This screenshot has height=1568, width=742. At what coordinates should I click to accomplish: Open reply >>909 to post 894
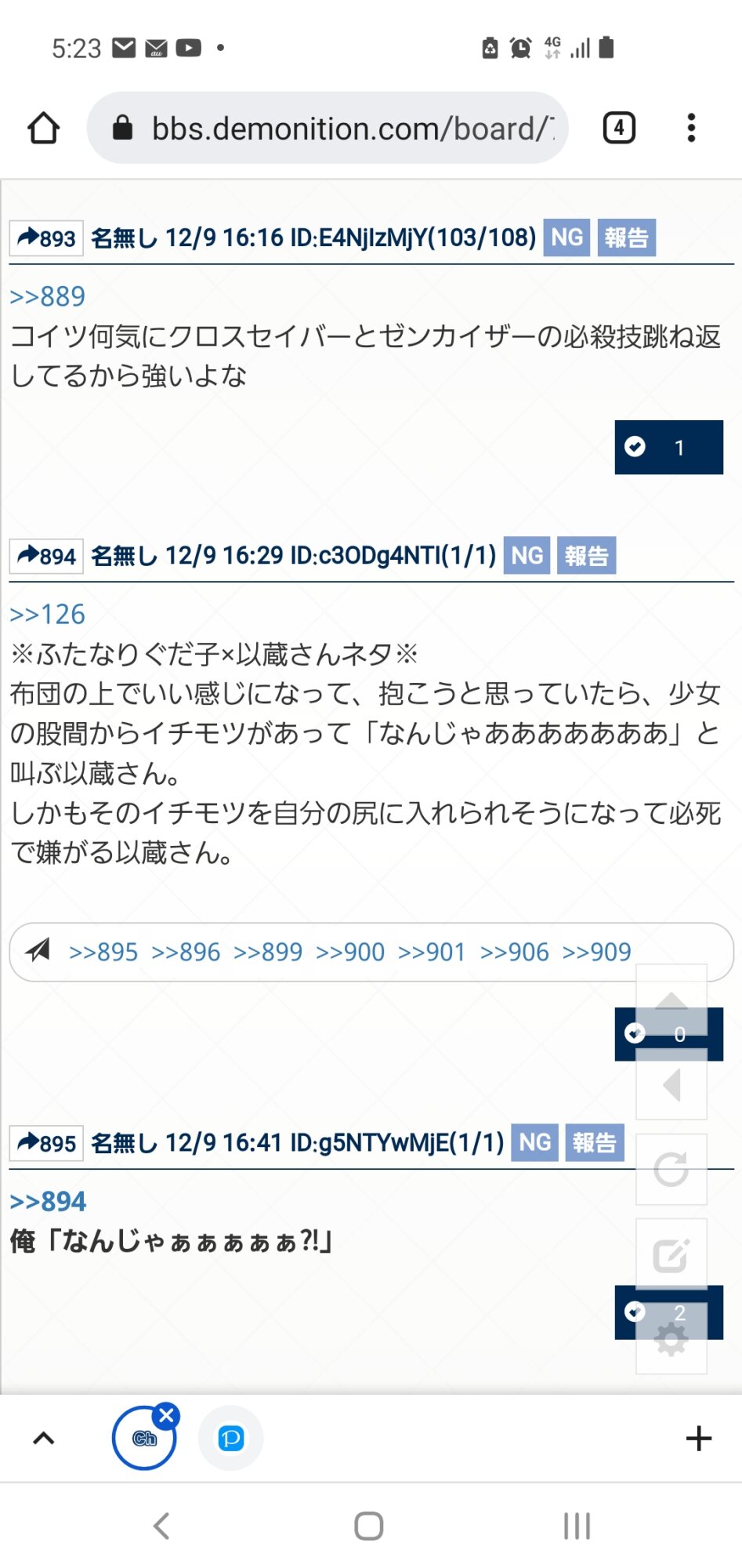(x=597, y=952)
